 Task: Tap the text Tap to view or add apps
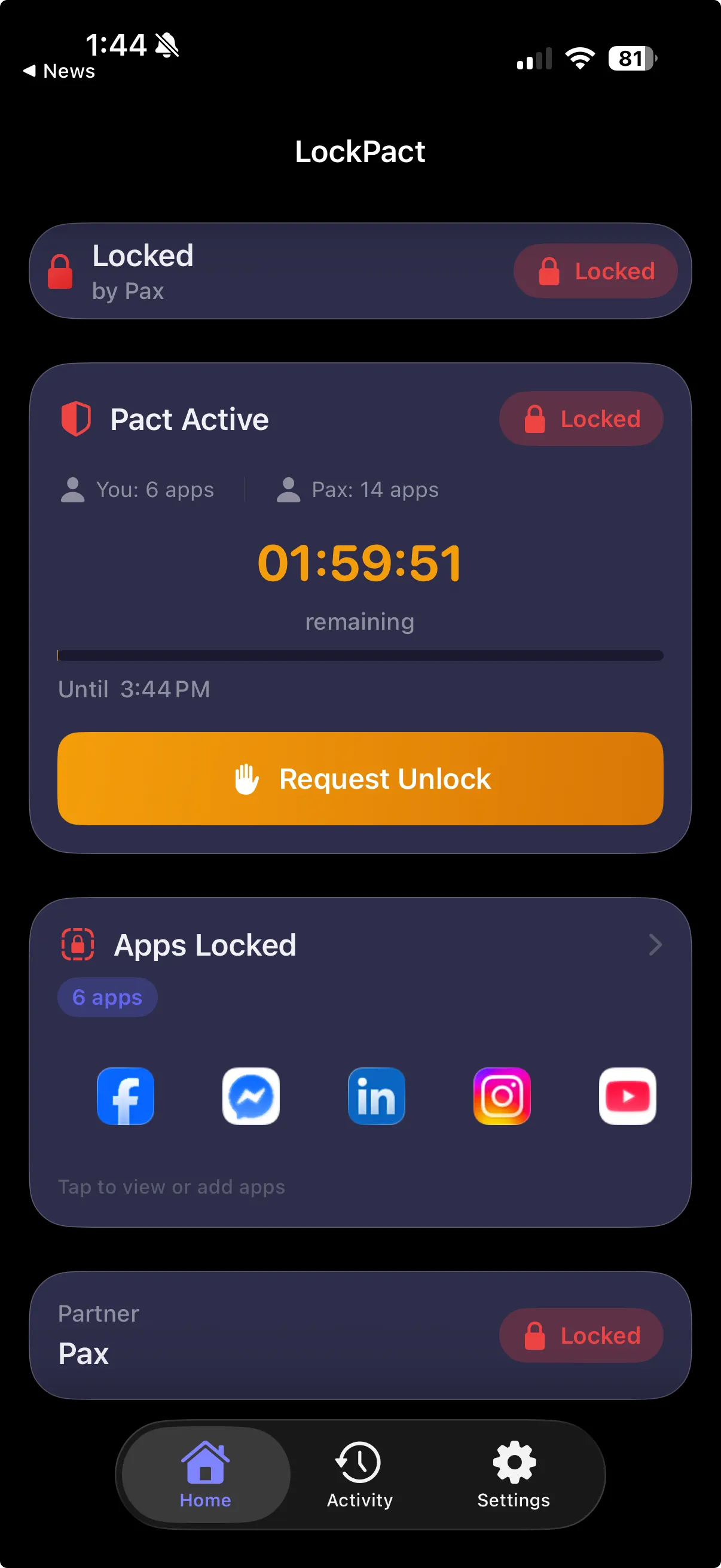click(171, 1186)
